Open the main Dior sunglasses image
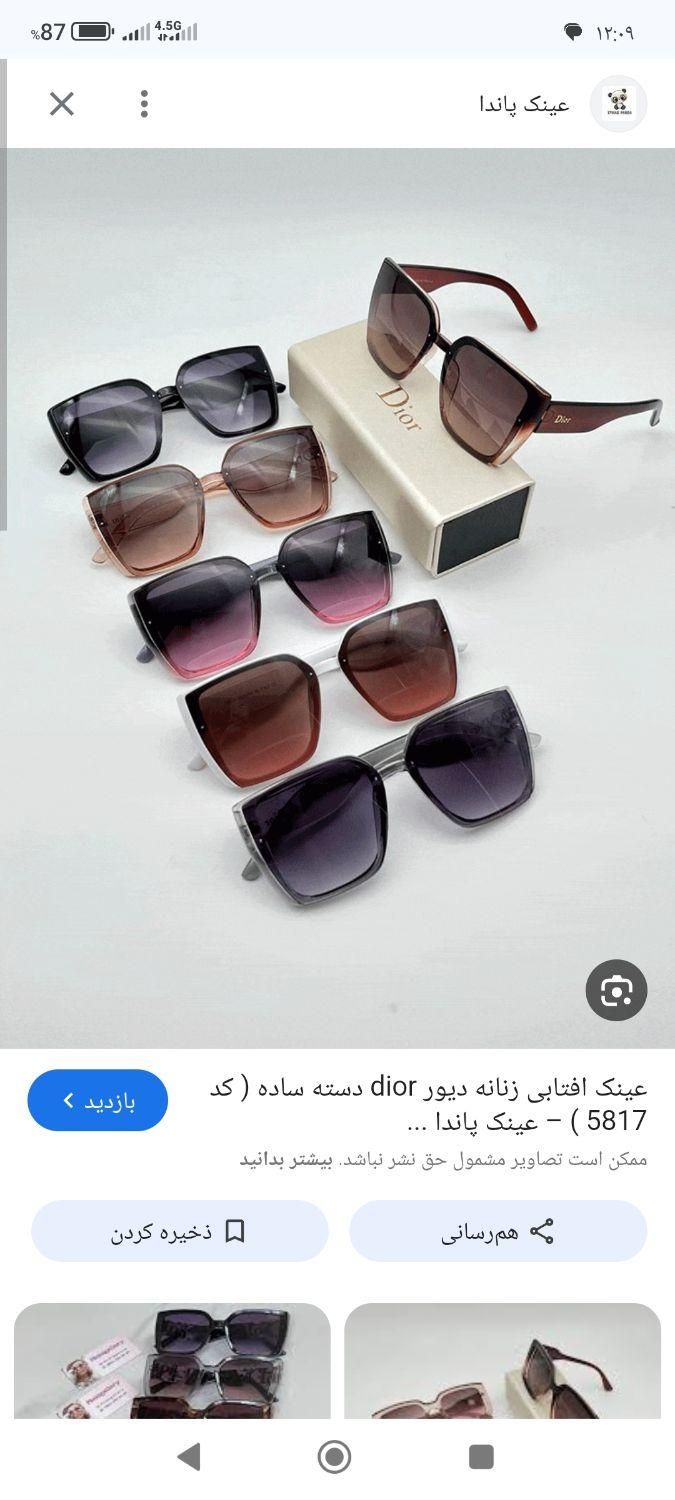This screenshot has height=1500, width=675. [x=338, y=598]
